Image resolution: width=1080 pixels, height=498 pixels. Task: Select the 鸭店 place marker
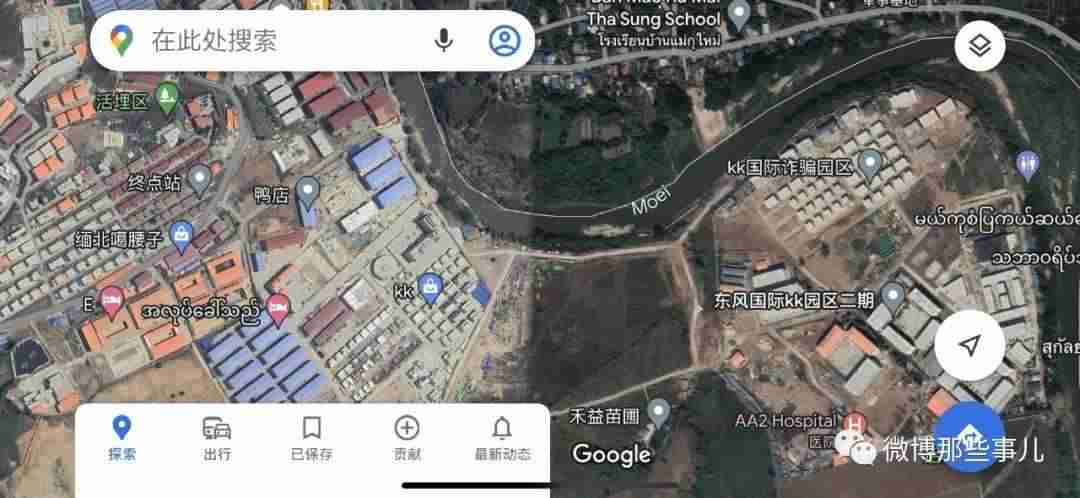(308, 188)
